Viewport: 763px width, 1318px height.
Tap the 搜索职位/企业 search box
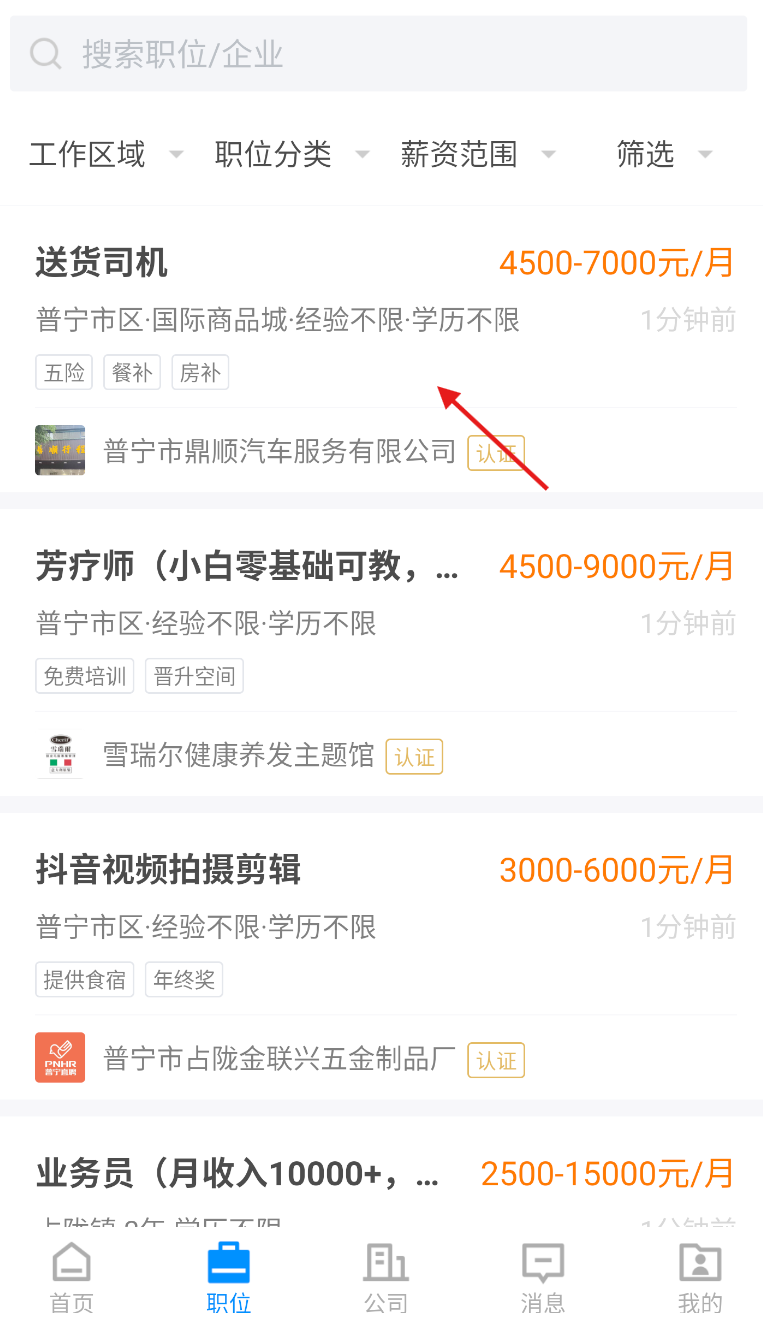[378, 54]
